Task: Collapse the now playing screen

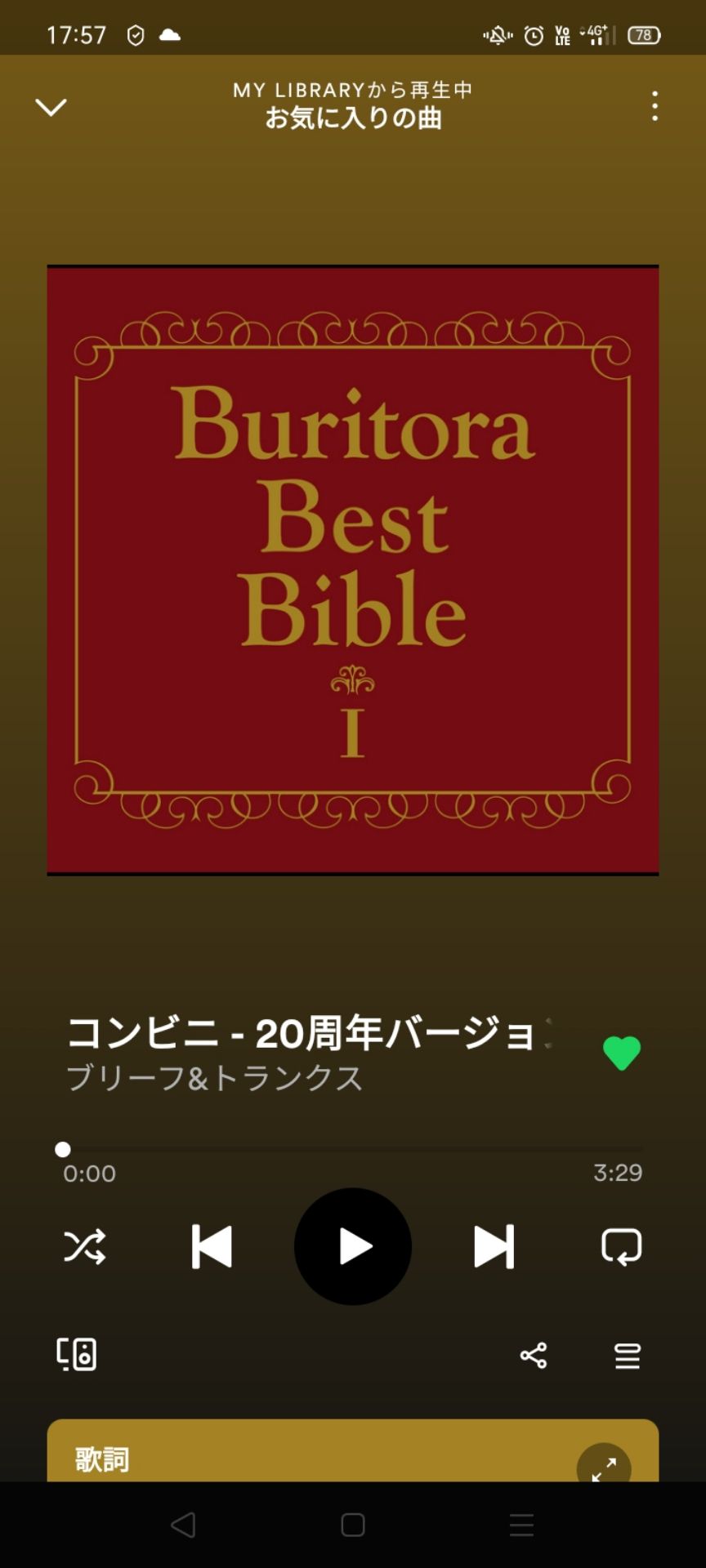Action: [51, 107]
